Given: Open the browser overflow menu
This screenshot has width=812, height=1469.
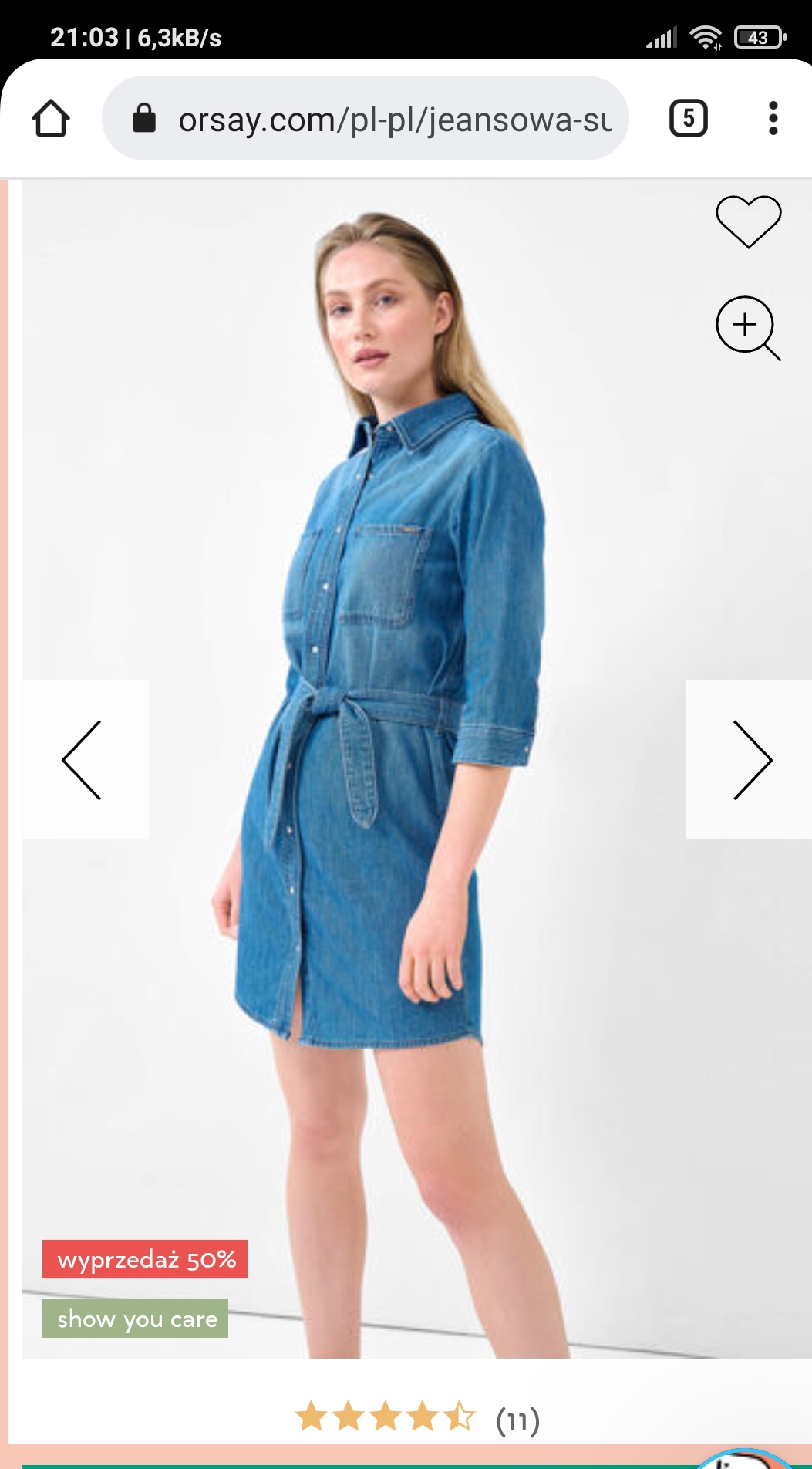Looking at the screenshot, I should (773, 119).
